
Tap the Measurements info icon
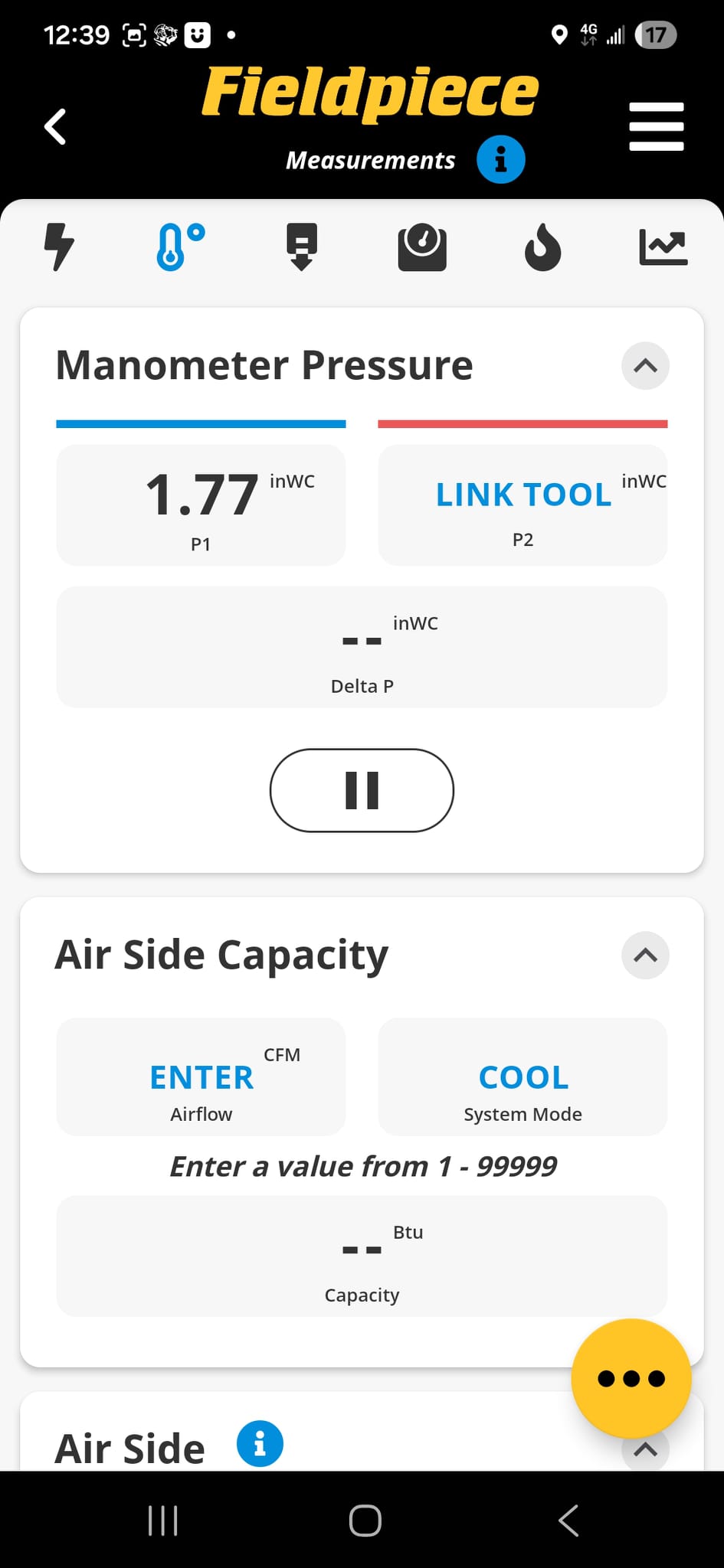click(x=501, y=159)
